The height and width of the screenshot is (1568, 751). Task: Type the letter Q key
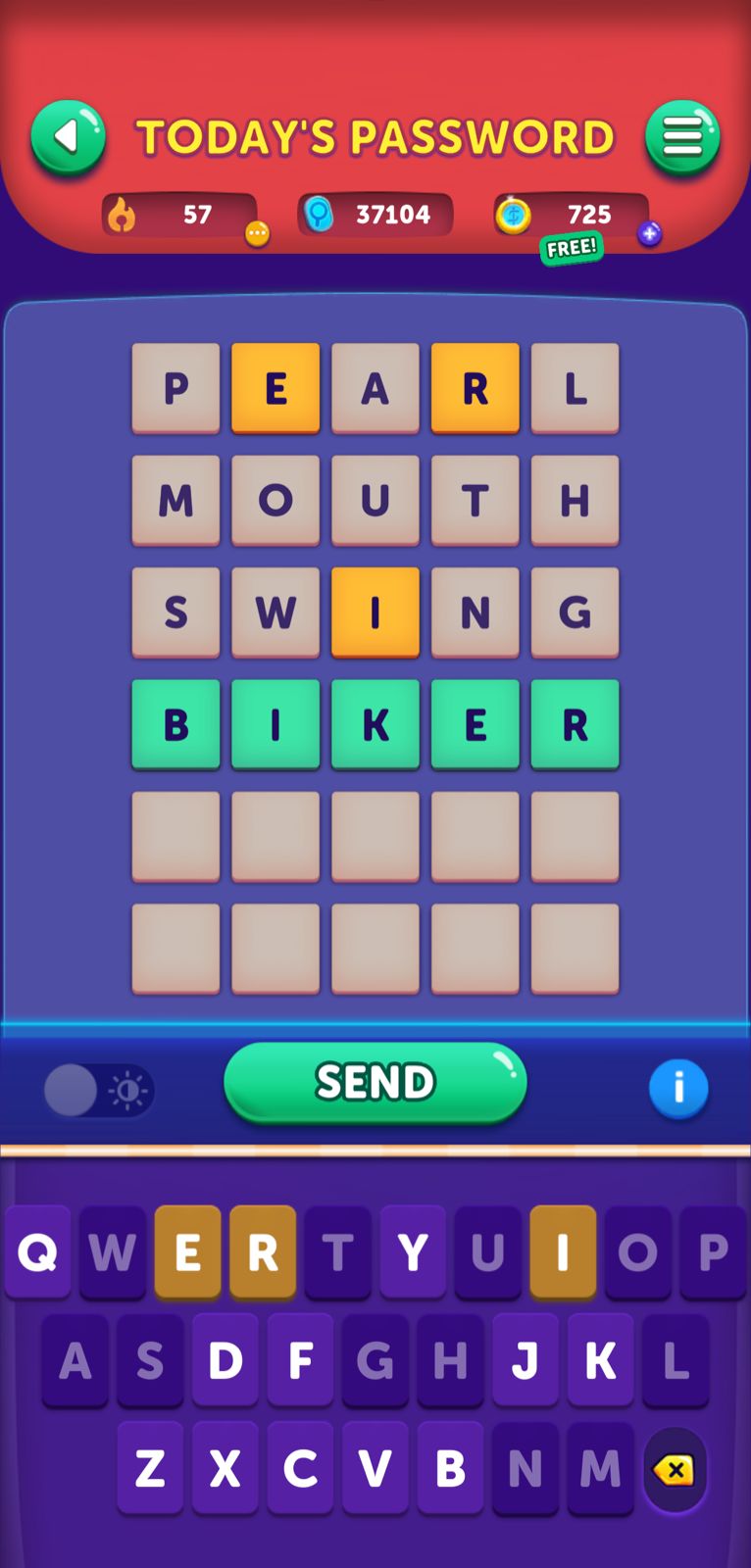(x=37, y=1252)
